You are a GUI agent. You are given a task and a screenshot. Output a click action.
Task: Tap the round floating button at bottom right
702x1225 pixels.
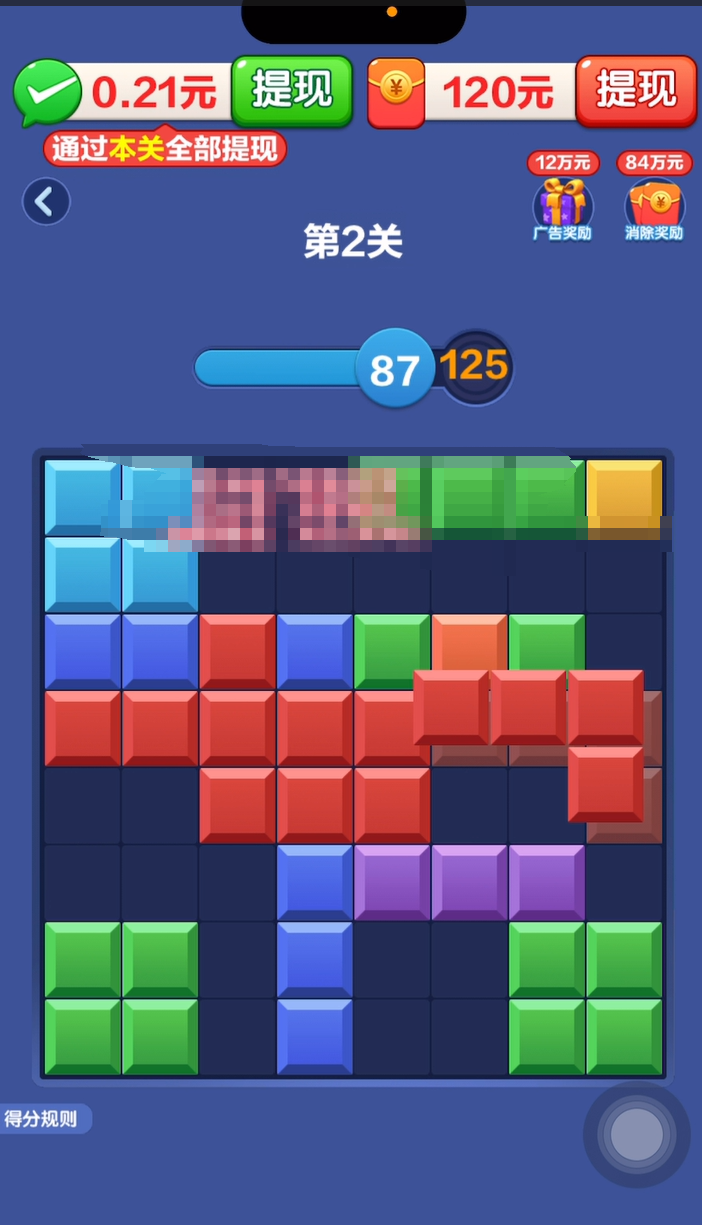point(637,1134)
